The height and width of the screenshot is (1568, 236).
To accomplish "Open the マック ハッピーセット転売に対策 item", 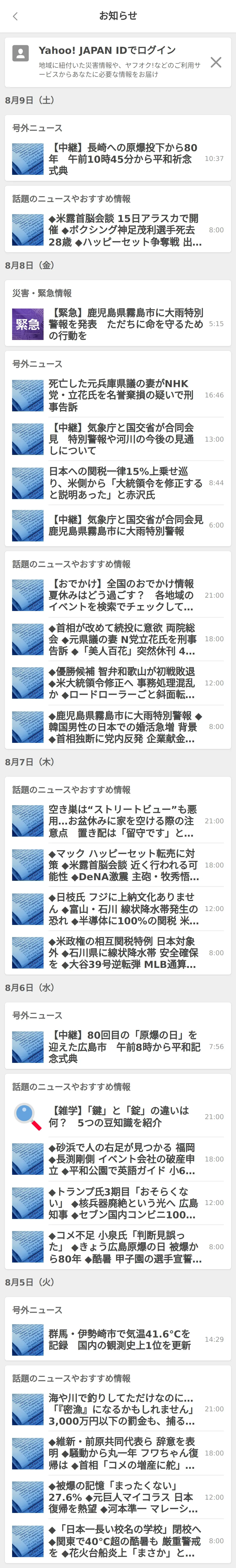I will pyautogui.click(x=118, y=865).
